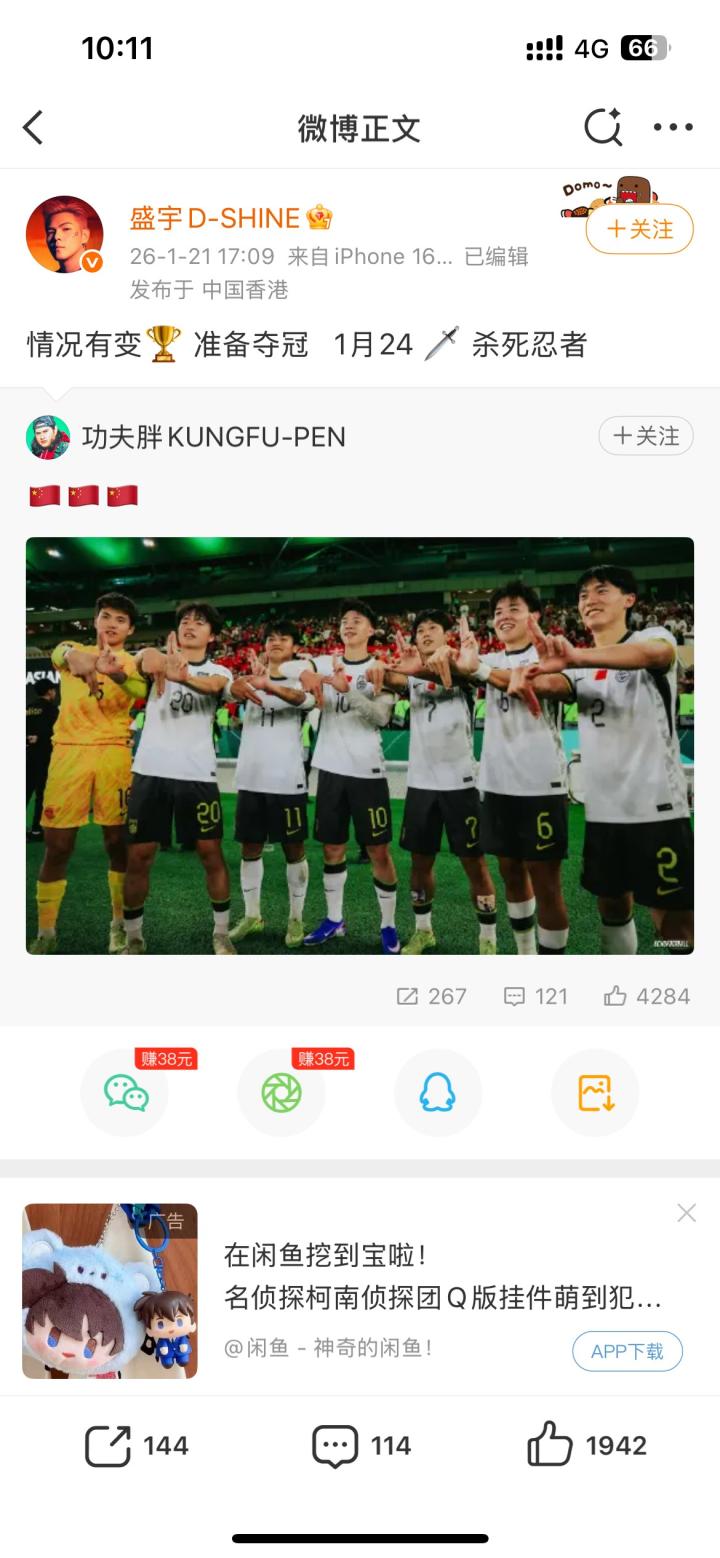Go back from the Weibo post
Viewport: 720px width, 1558px height.
pos(34,128)
